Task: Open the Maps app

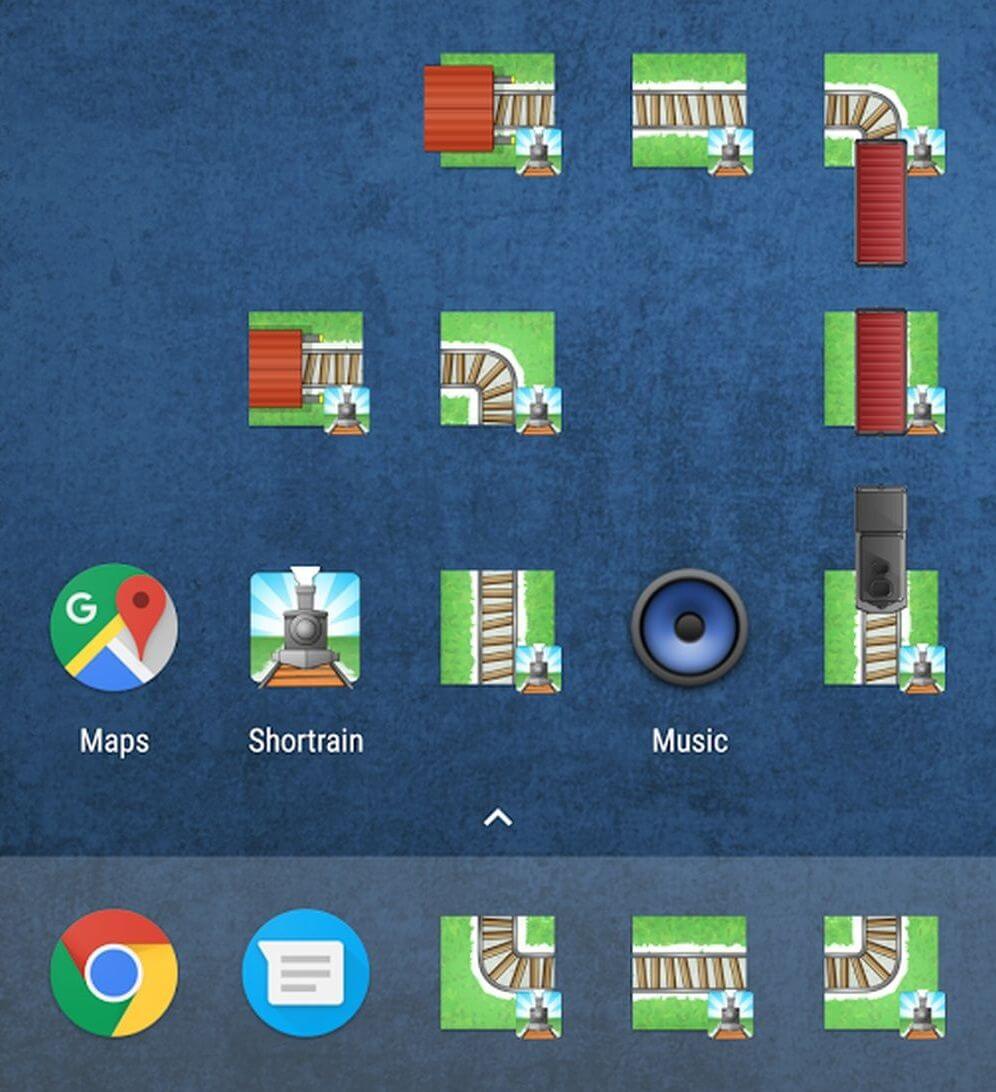Action: (114, 627)
